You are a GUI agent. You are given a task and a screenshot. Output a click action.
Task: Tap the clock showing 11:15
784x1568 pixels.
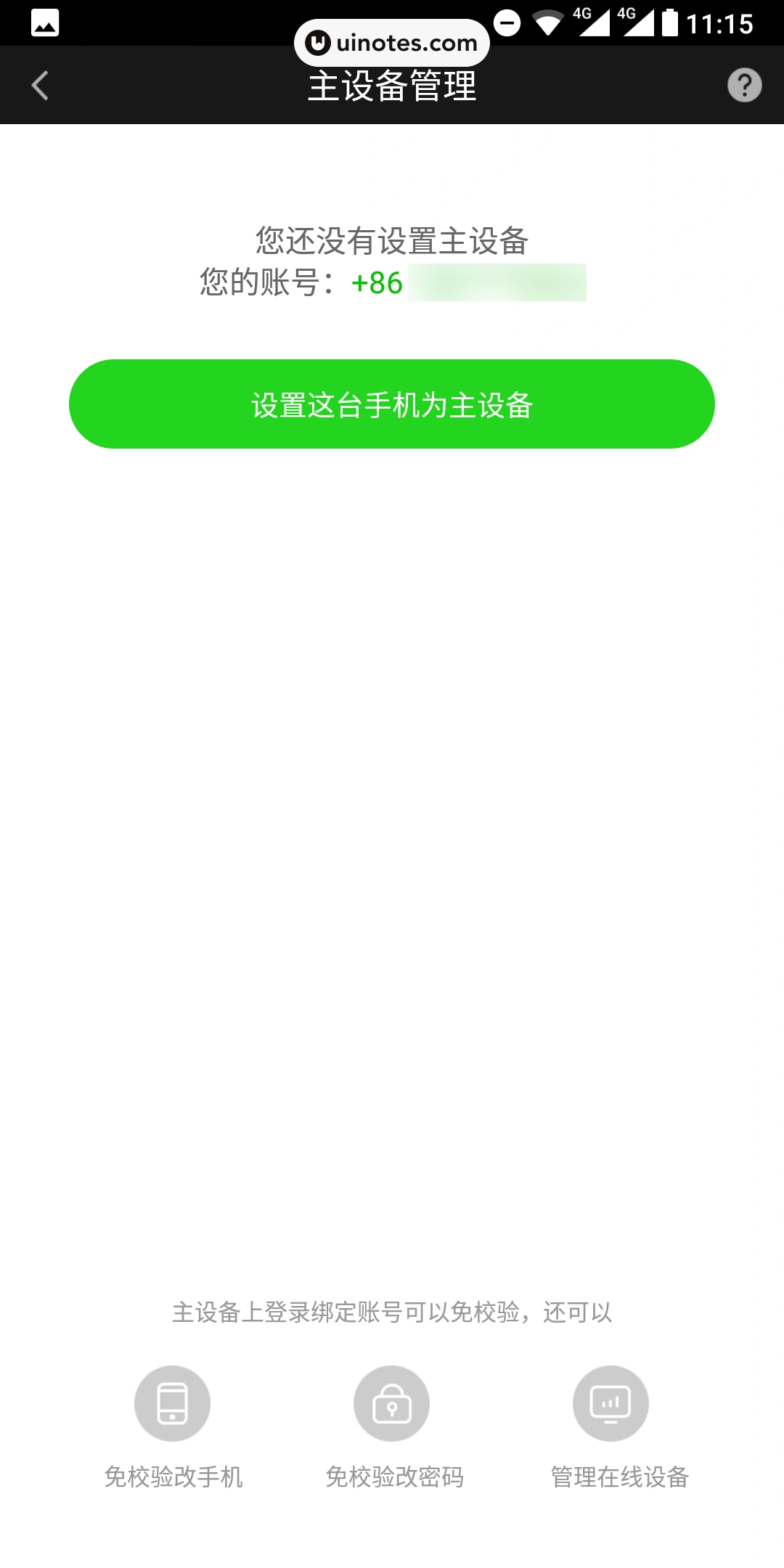point(719,24)
